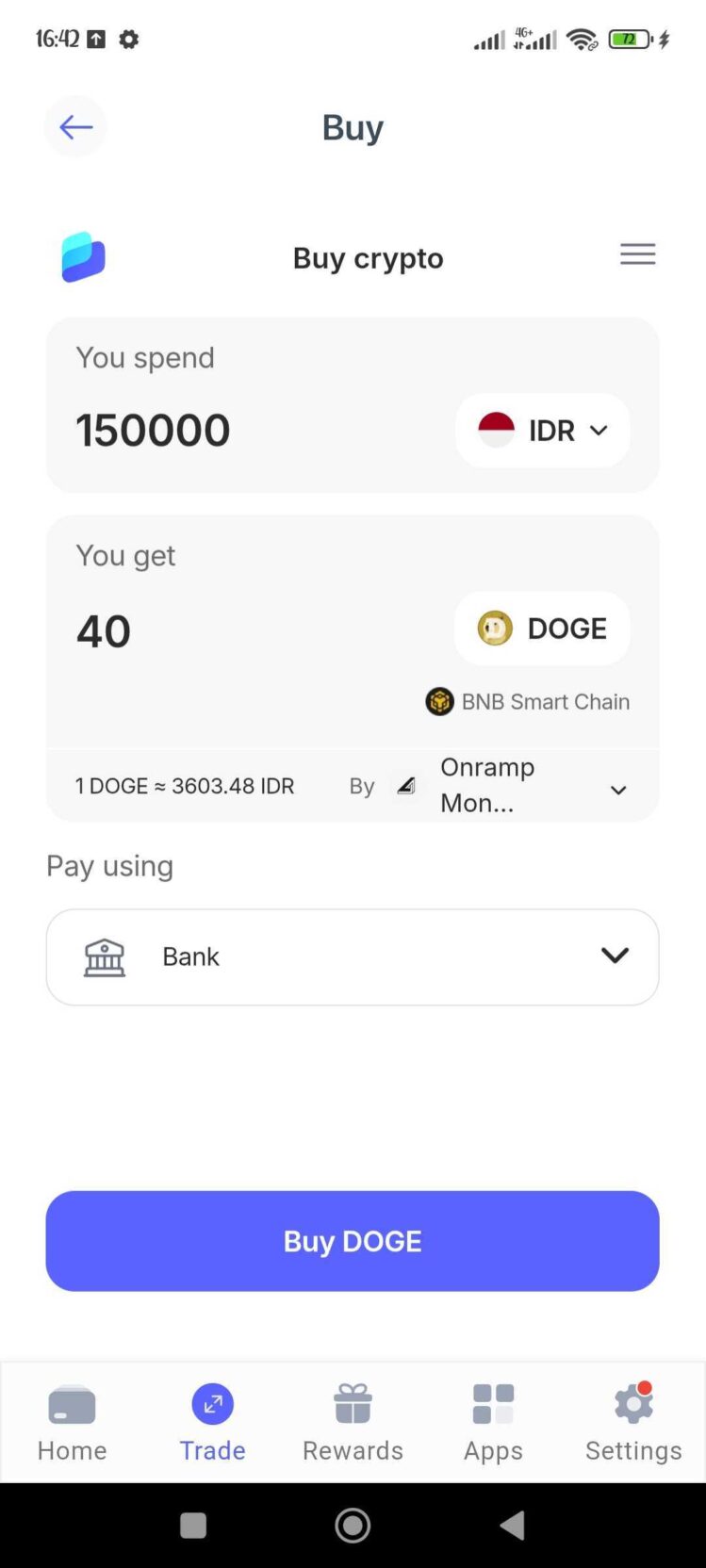
Task: Open Settings via the gear icon with red dot
Action: (632, 1404)
